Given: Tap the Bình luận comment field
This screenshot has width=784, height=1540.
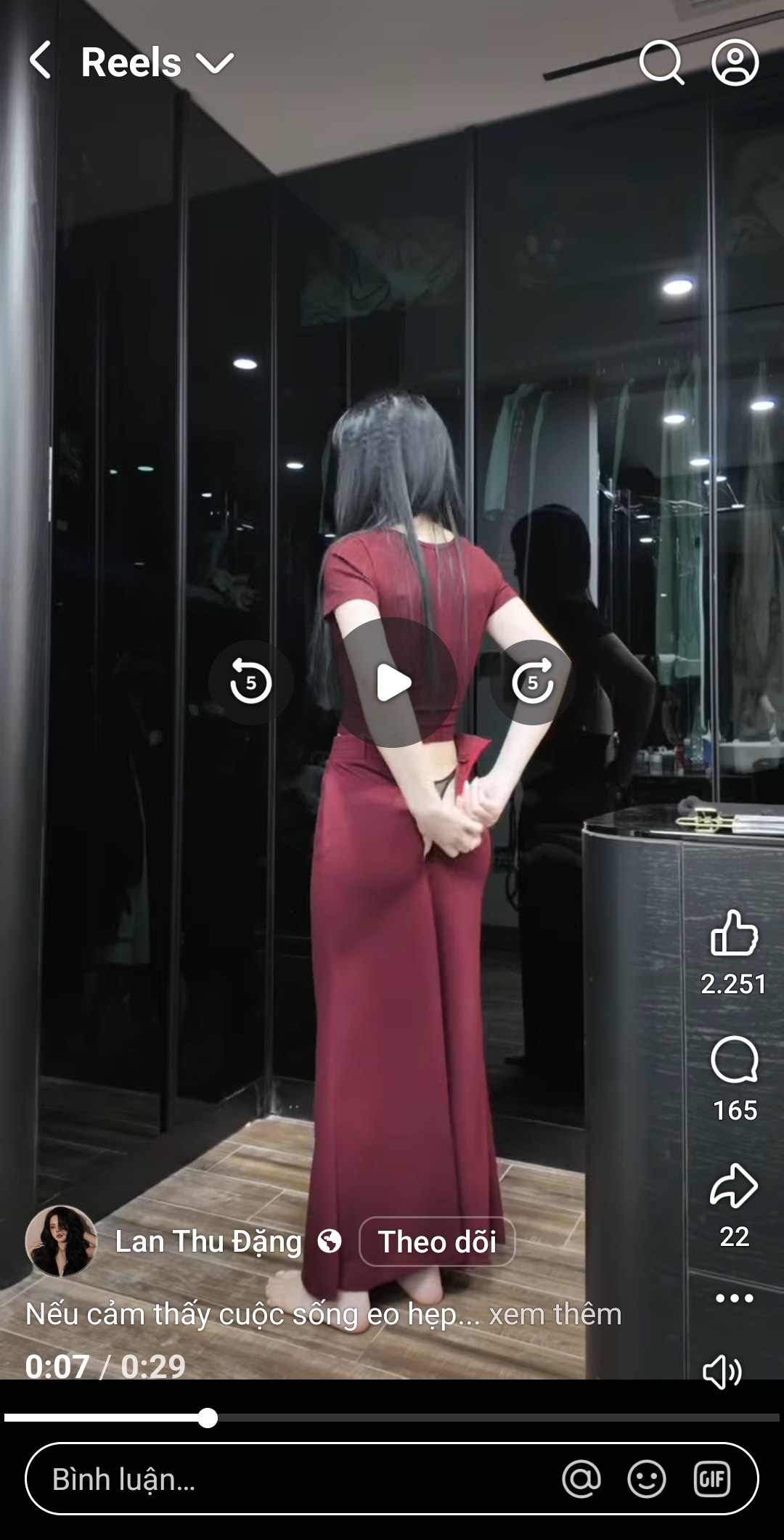Looking at the screenshot, I should 290,1479.
